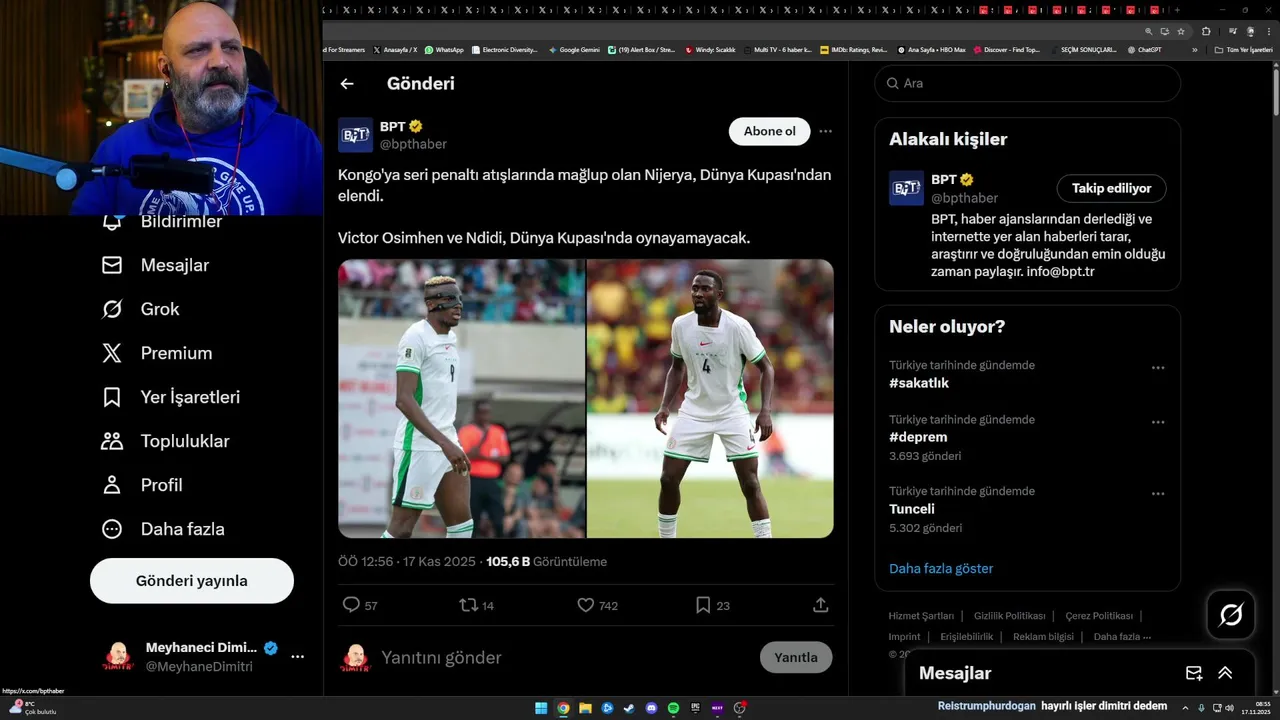This screenshot has width=1280, height=720.
Task: Open the BPT post overflow menu
Action: point(825,131)
